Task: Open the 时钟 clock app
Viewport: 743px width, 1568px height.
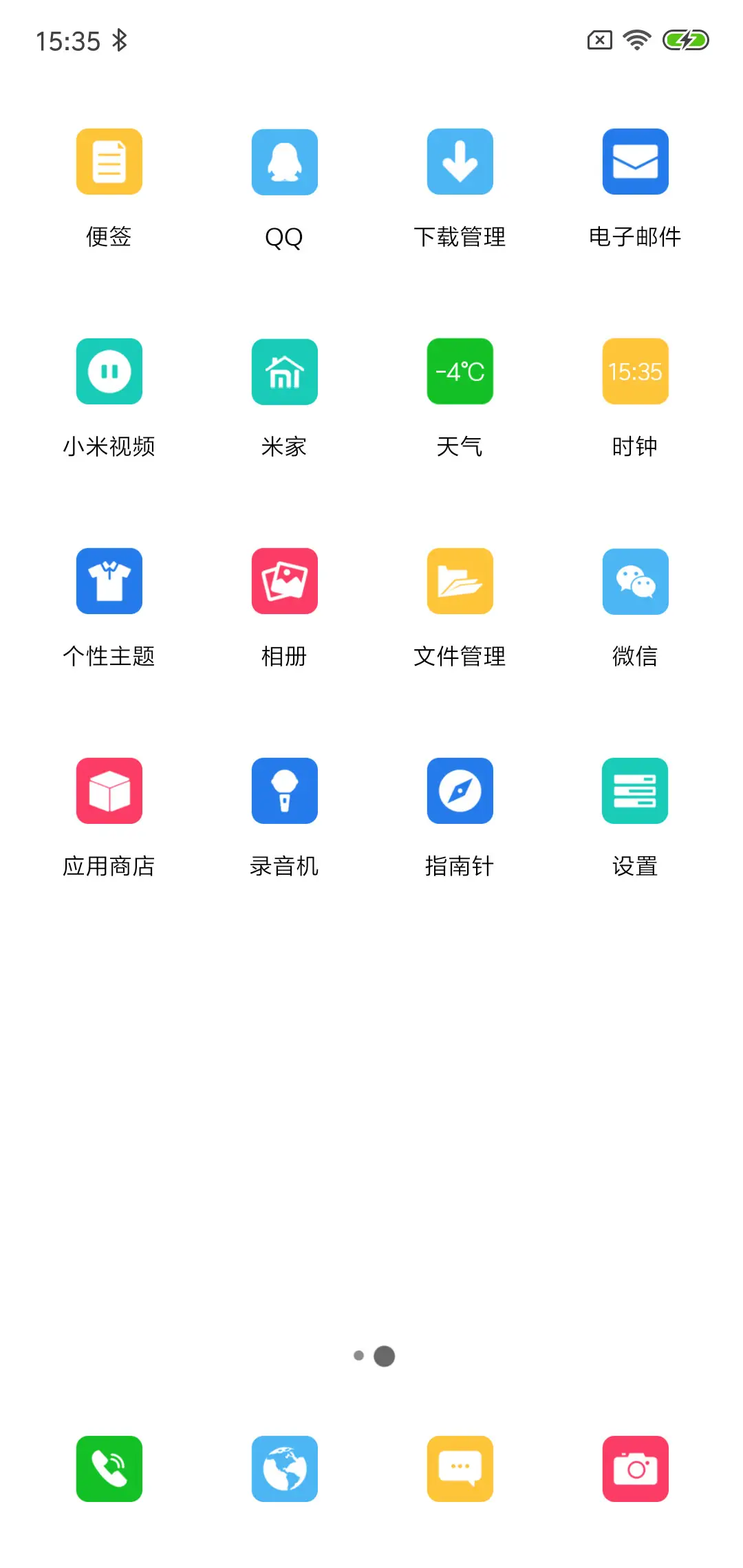Action: tap(635, 371)
